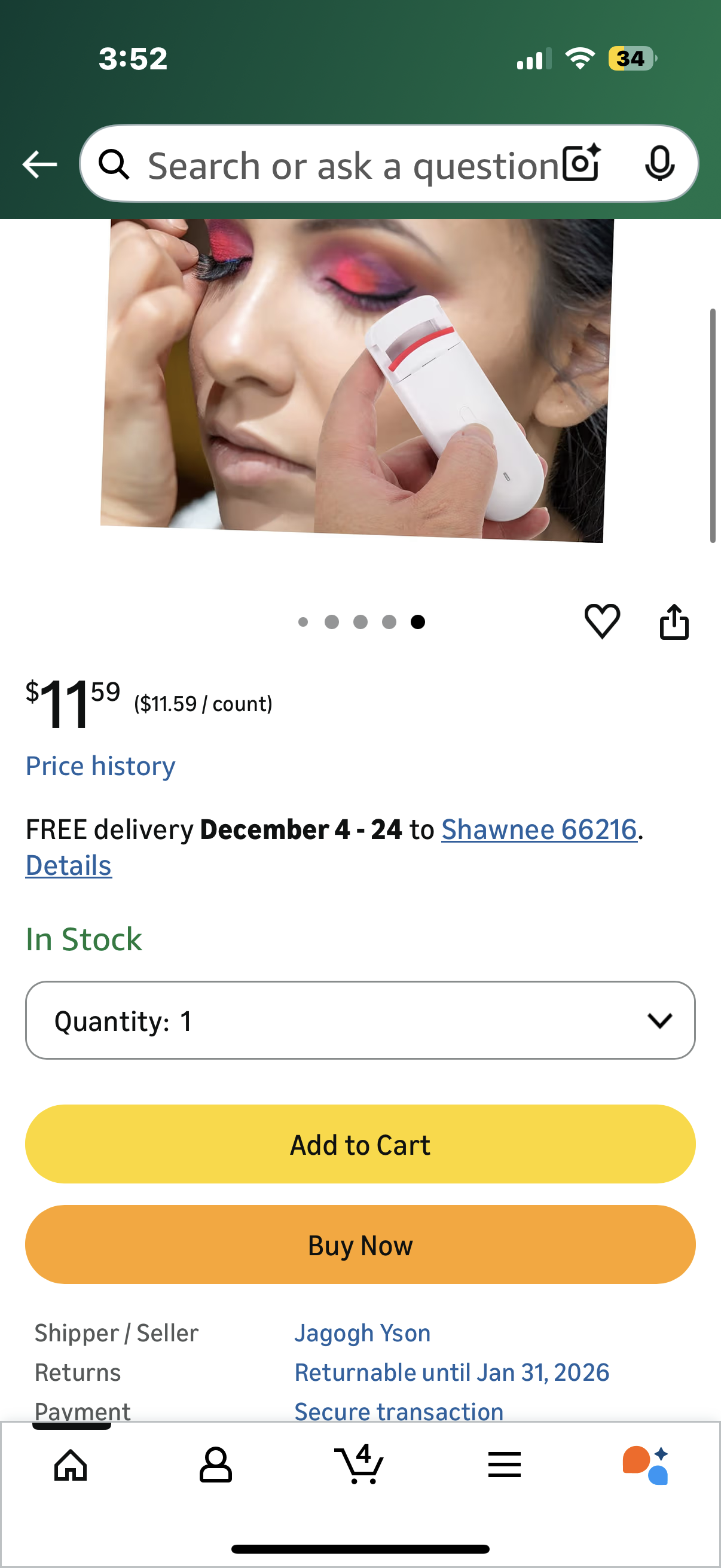
Task: Change delivery location Shawnee 66216
Action: (539, 829)
